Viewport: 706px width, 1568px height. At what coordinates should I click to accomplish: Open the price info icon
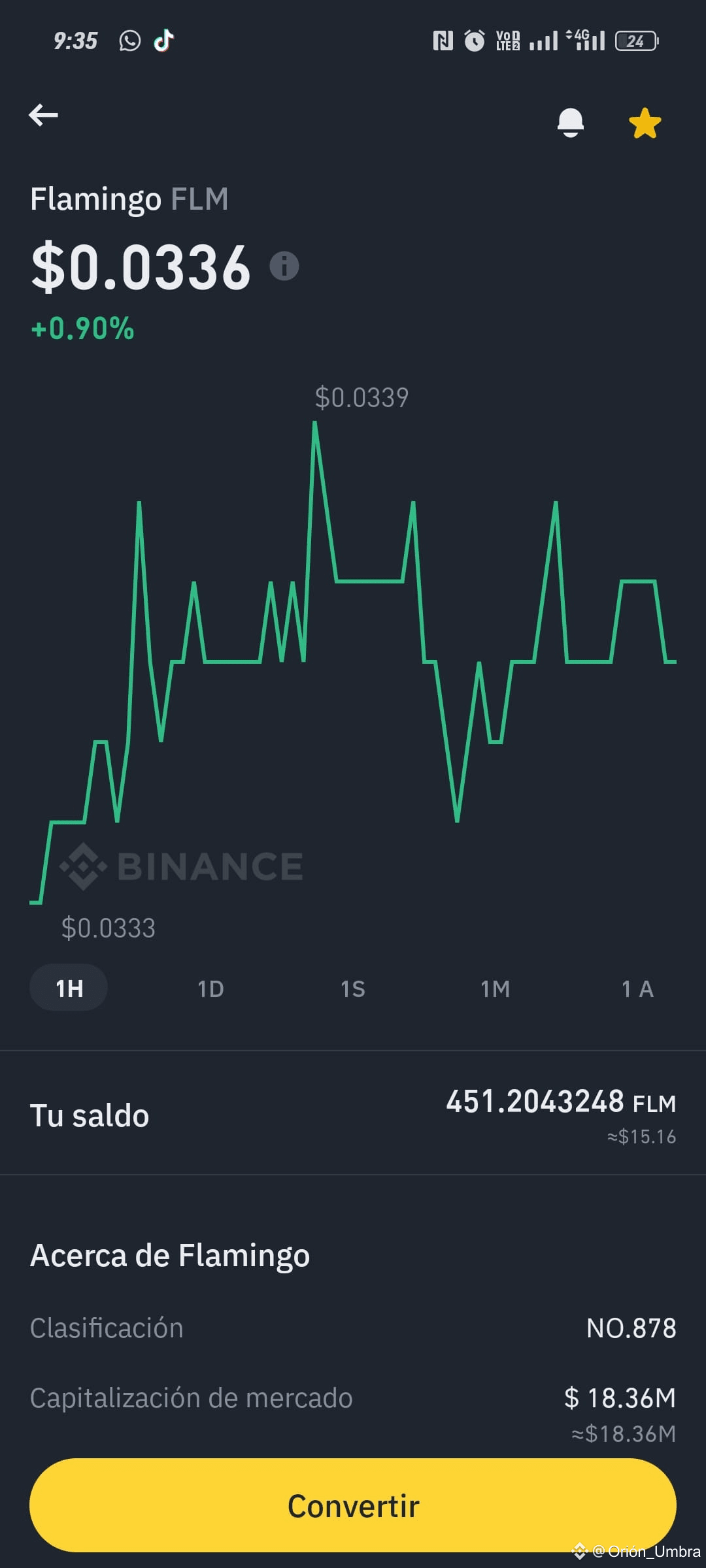coord(284,266)
